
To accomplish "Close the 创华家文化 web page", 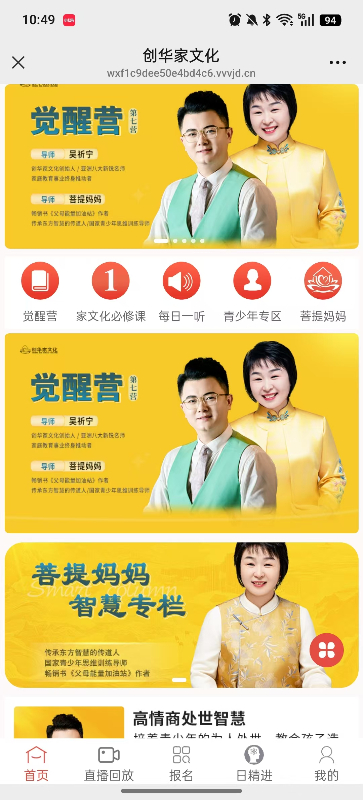I will tap(18, 63).
